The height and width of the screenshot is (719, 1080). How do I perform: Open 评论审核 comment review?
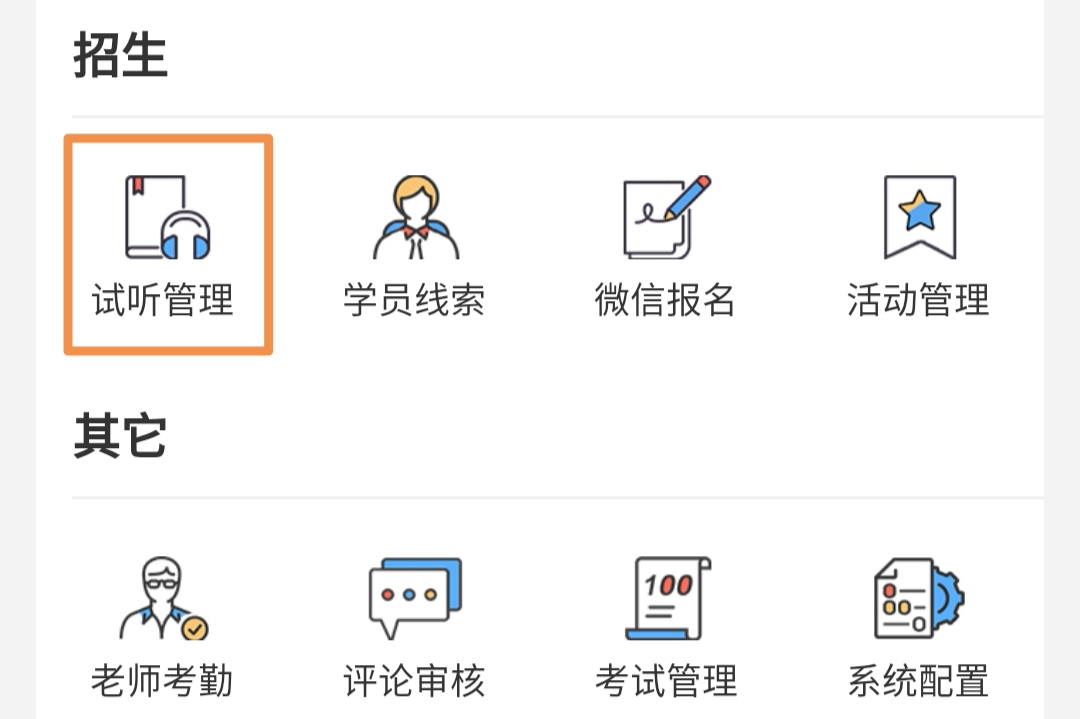coord(414,625)
